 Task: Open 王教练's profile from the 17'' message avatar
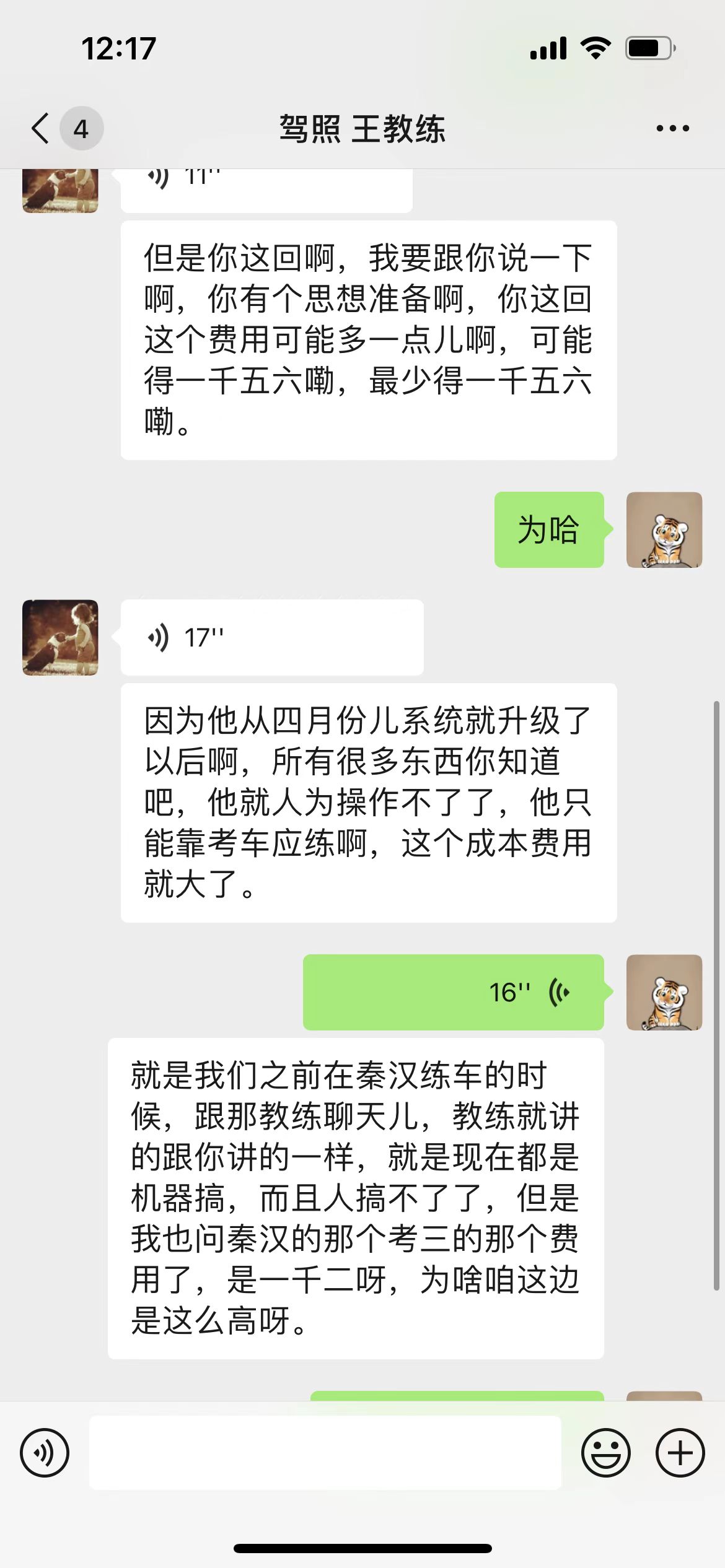pyautogui.click(x=60, y=637)
